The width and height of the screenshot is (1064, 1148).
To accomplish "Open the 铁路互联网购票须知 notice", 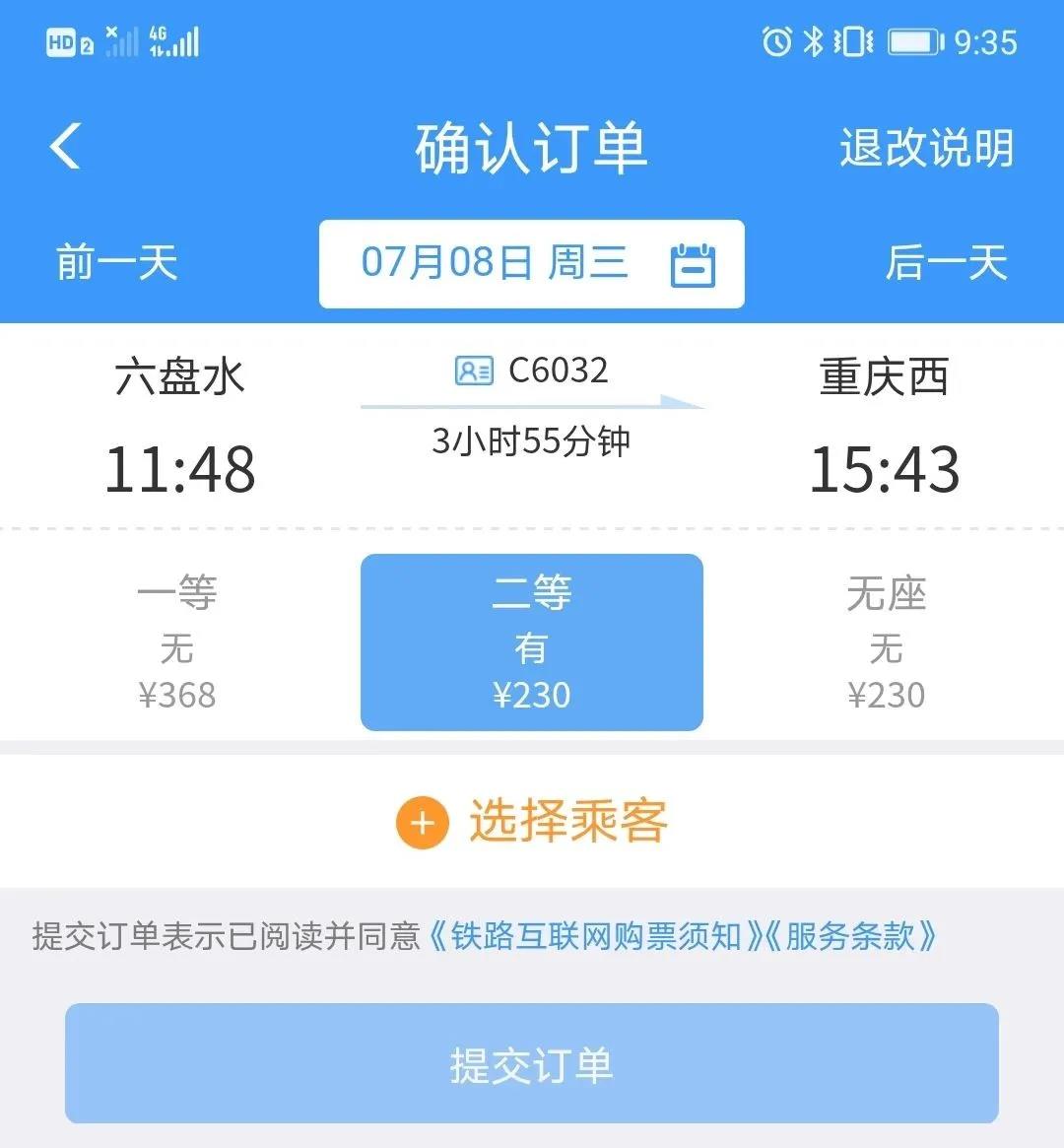I will click(x=596, y=936).
